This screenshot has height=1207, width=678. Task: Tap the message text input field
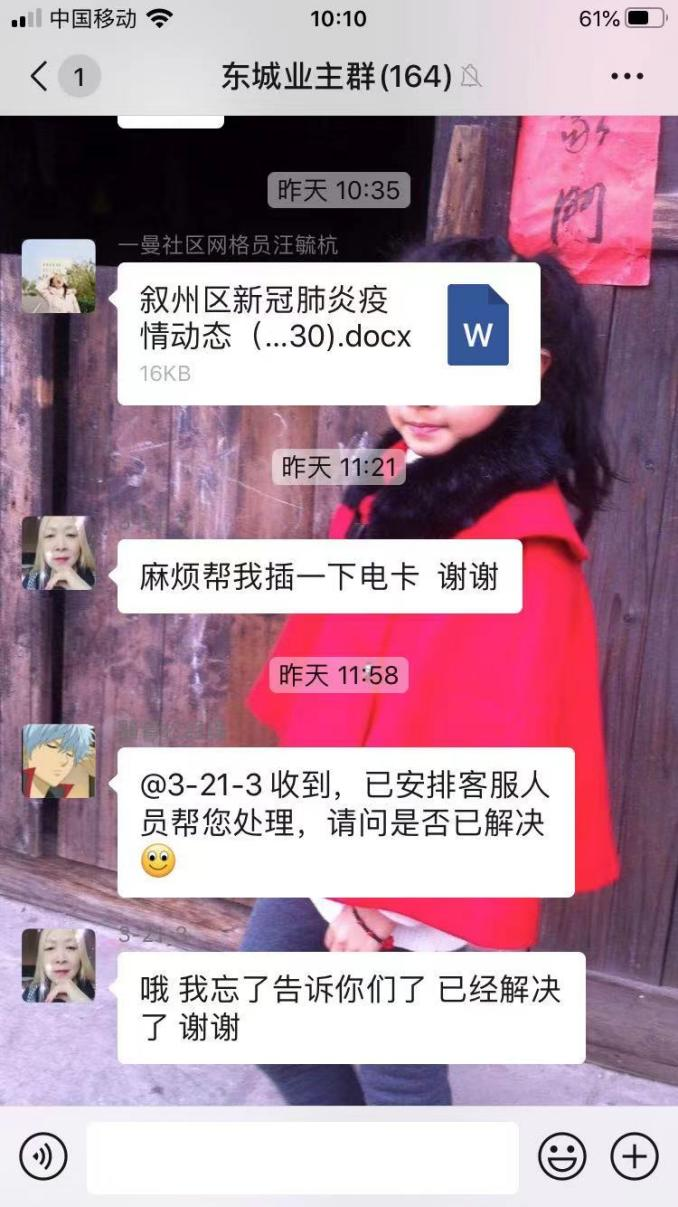pyautogui.click(x=302, y=1157)
